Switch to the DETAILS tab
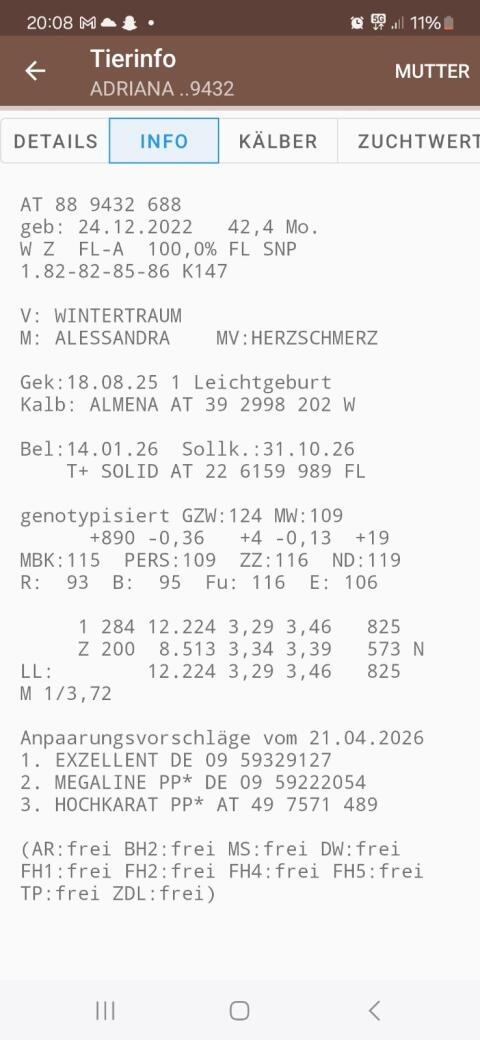This screenshot has width=480, height=1040. (55, 141)
